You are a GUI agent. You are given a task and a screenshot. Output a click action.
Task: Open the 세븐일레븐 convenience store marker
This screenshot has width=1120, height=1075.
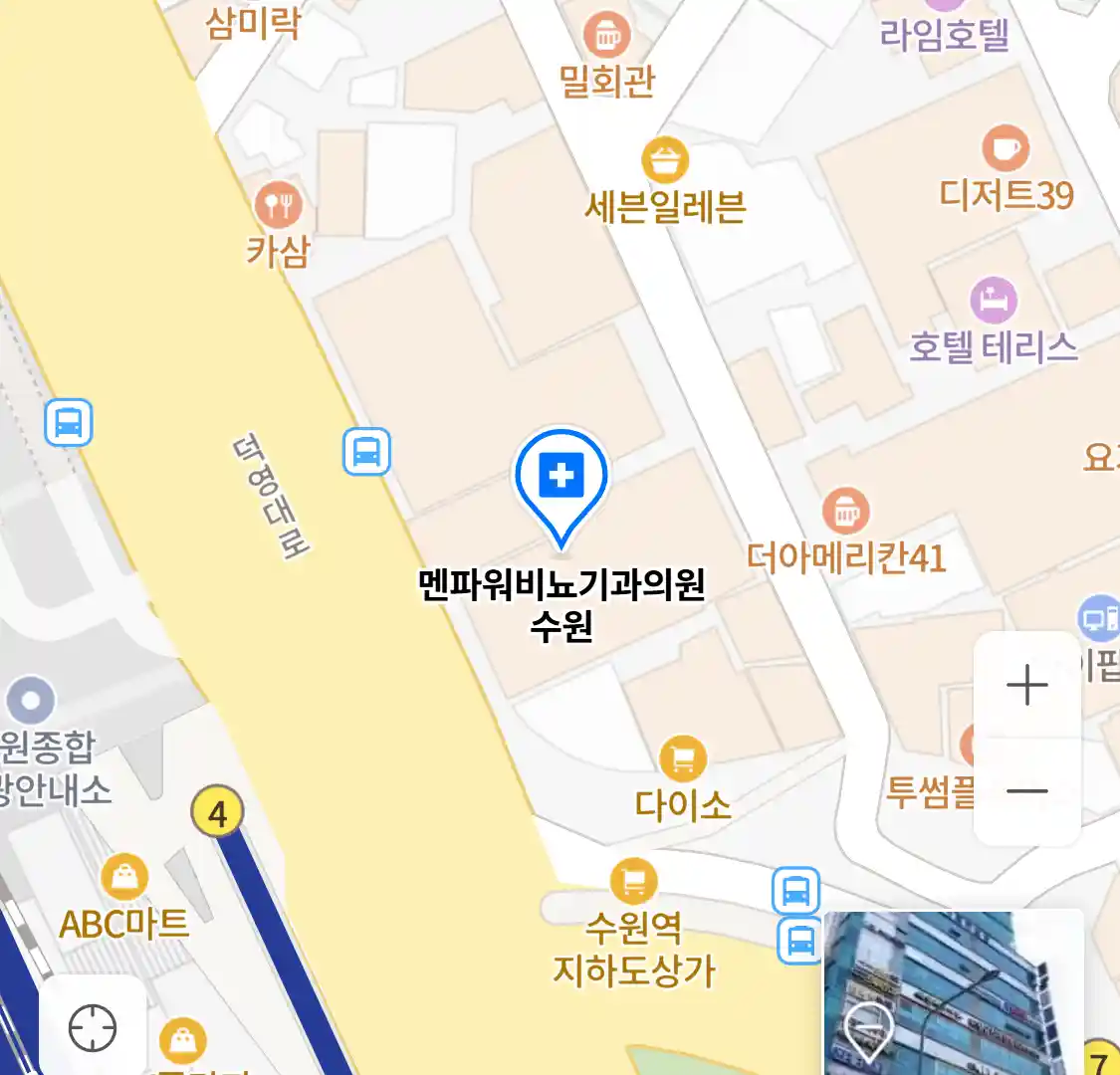coord(665,159)
